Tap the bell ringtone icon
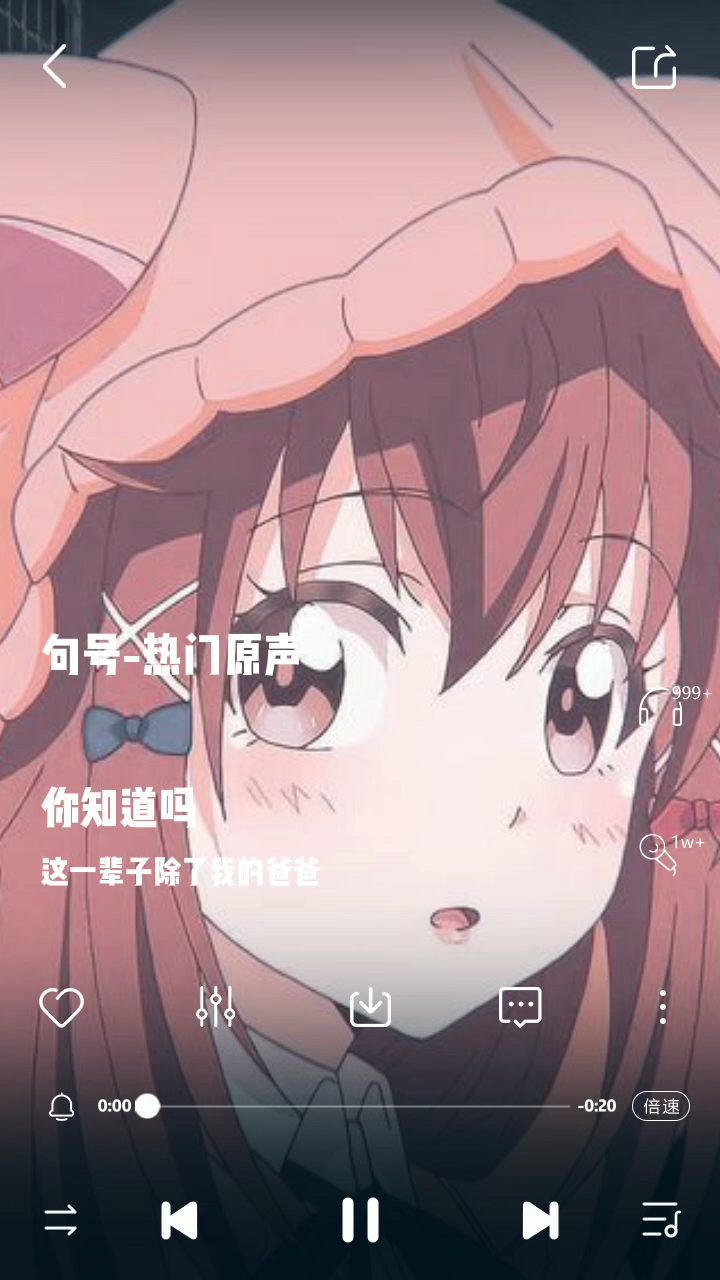Viewport: 720px width, 1280px height. (62, 1106)
